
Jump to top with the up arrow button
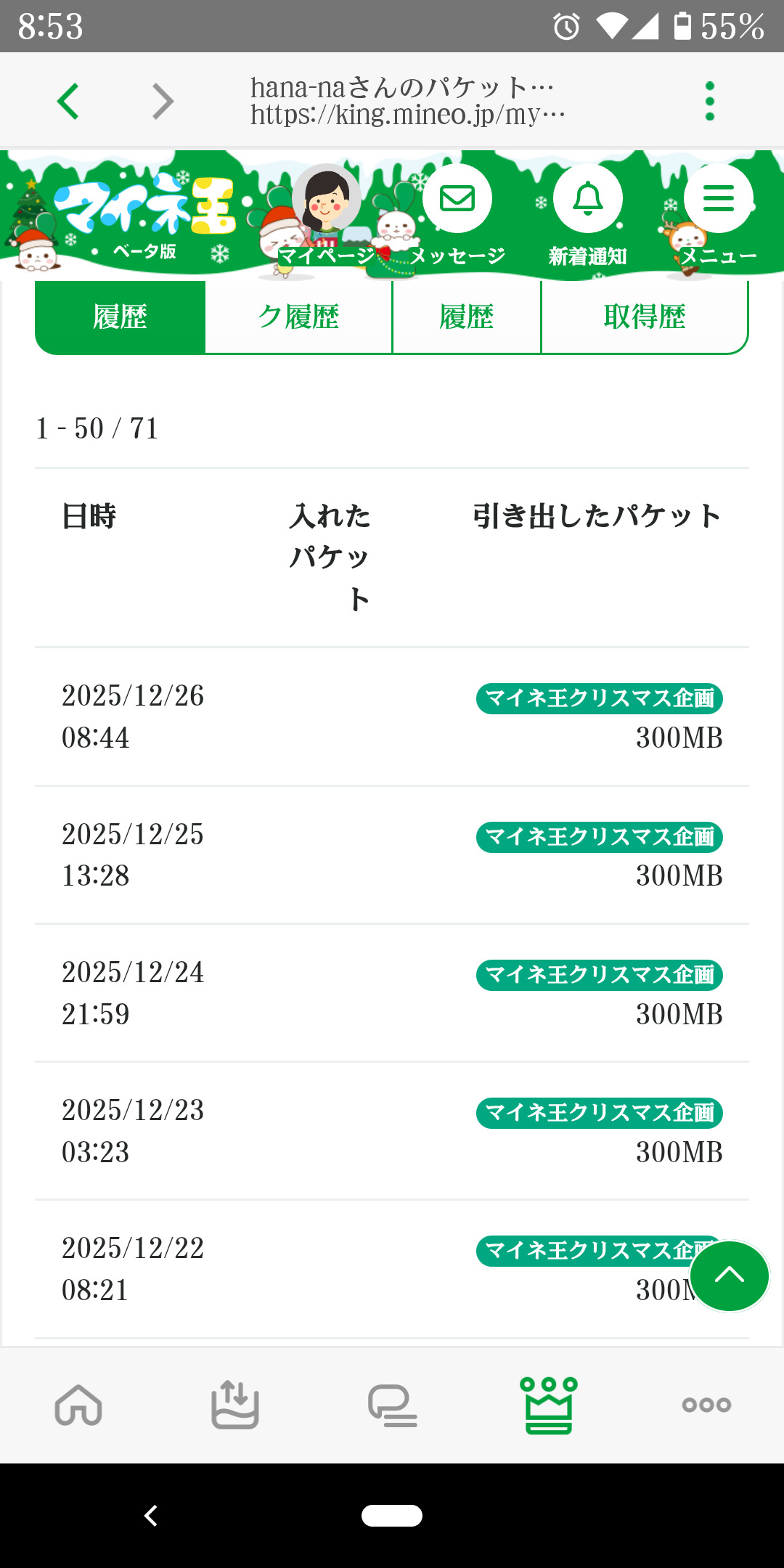pyautogui.click(x=729, y=1275)
